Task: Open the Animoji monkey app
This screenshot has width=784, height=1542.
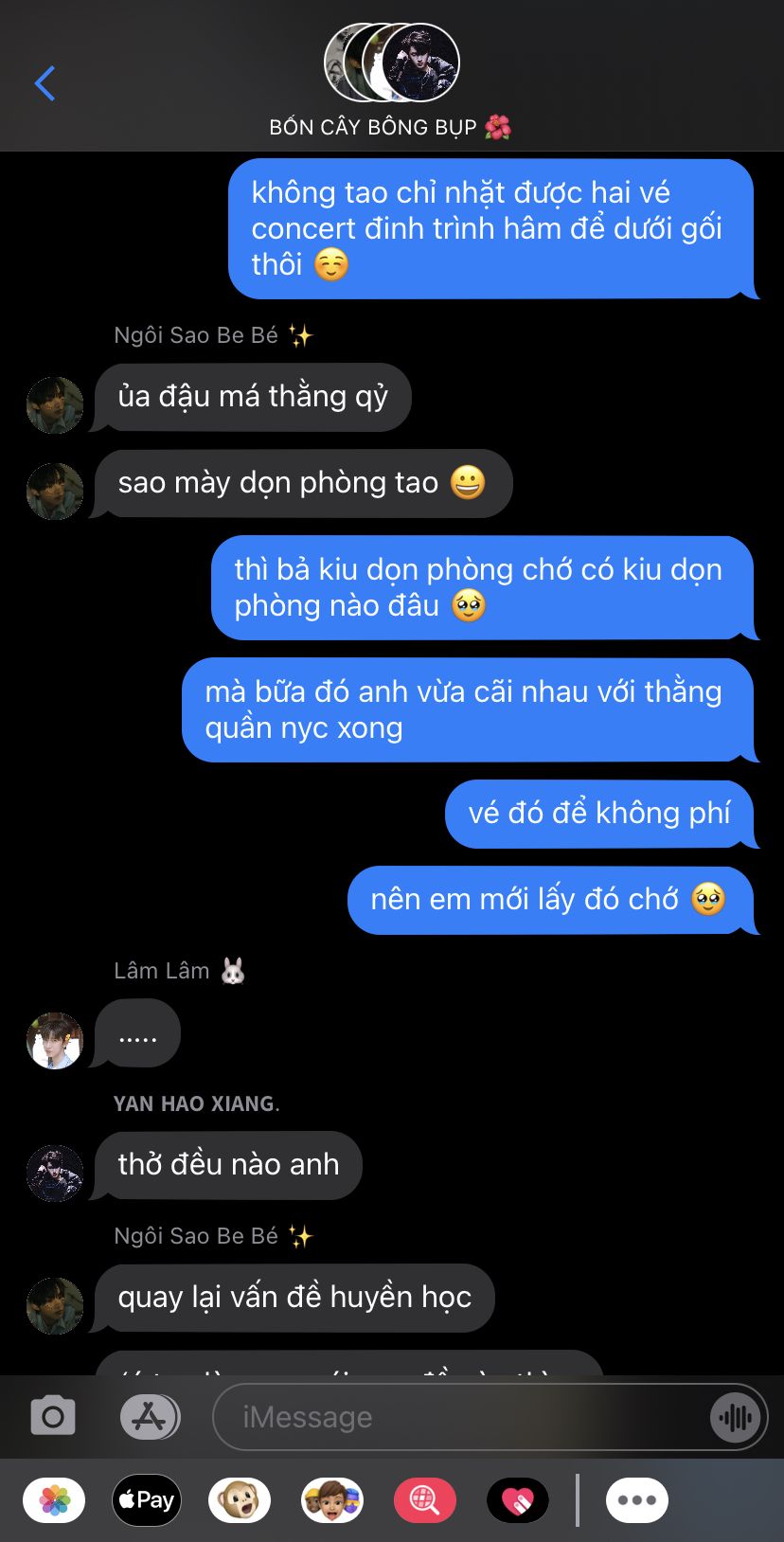Action: click(x=240, y=1500)
